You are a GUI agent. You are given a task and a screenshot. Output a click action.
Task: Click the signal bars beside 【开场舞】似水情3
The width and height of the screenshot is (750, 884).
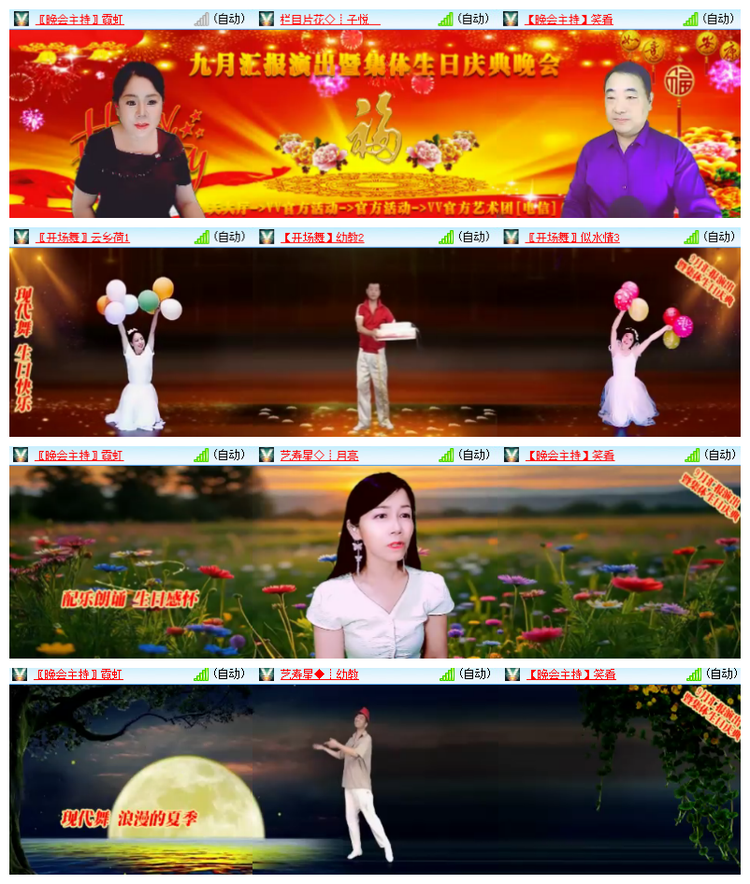click(690, 238)
